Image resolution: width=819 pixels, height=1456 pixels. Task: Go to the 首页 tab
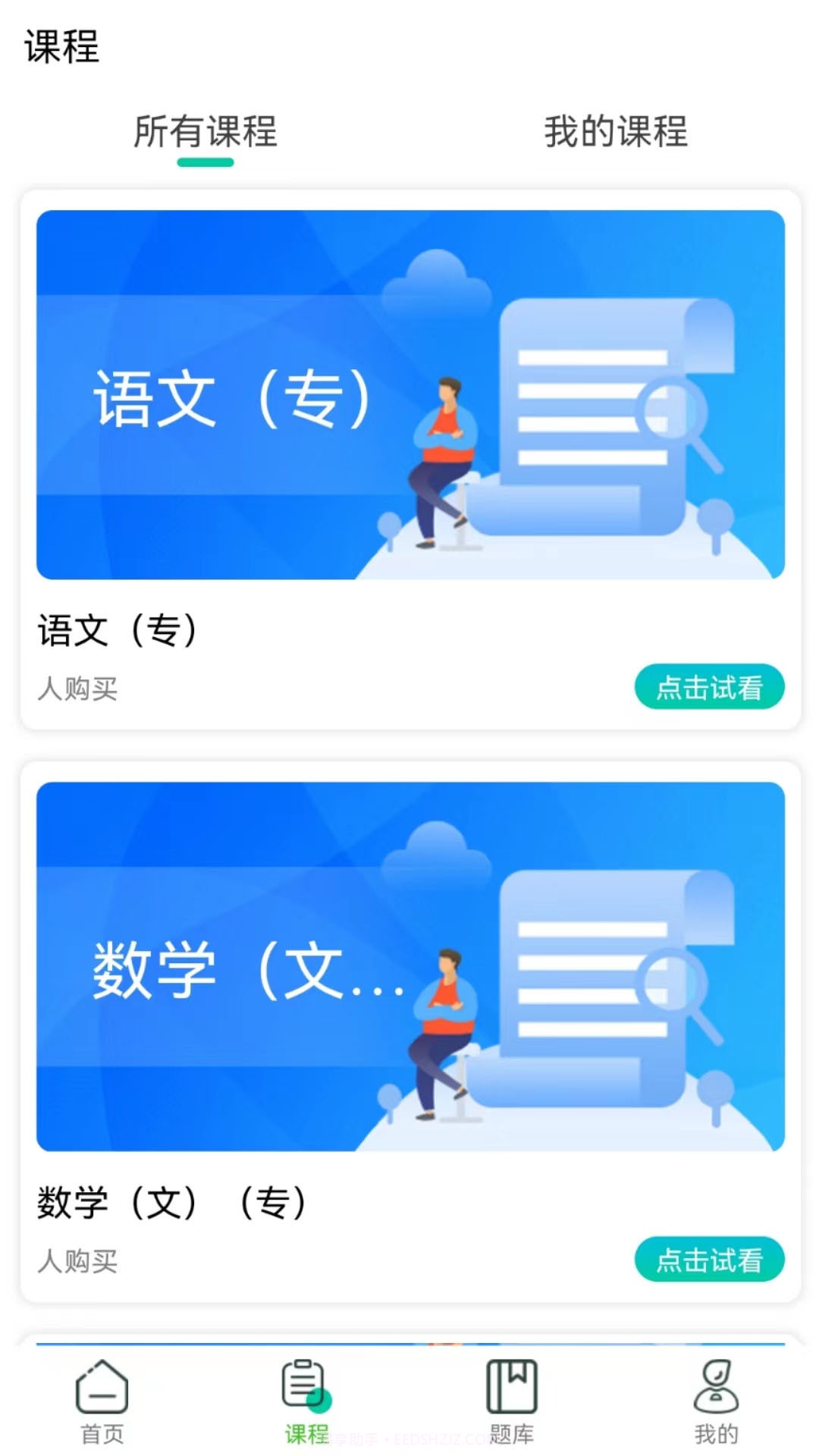pyautogui.click(x=102, y=1402)
